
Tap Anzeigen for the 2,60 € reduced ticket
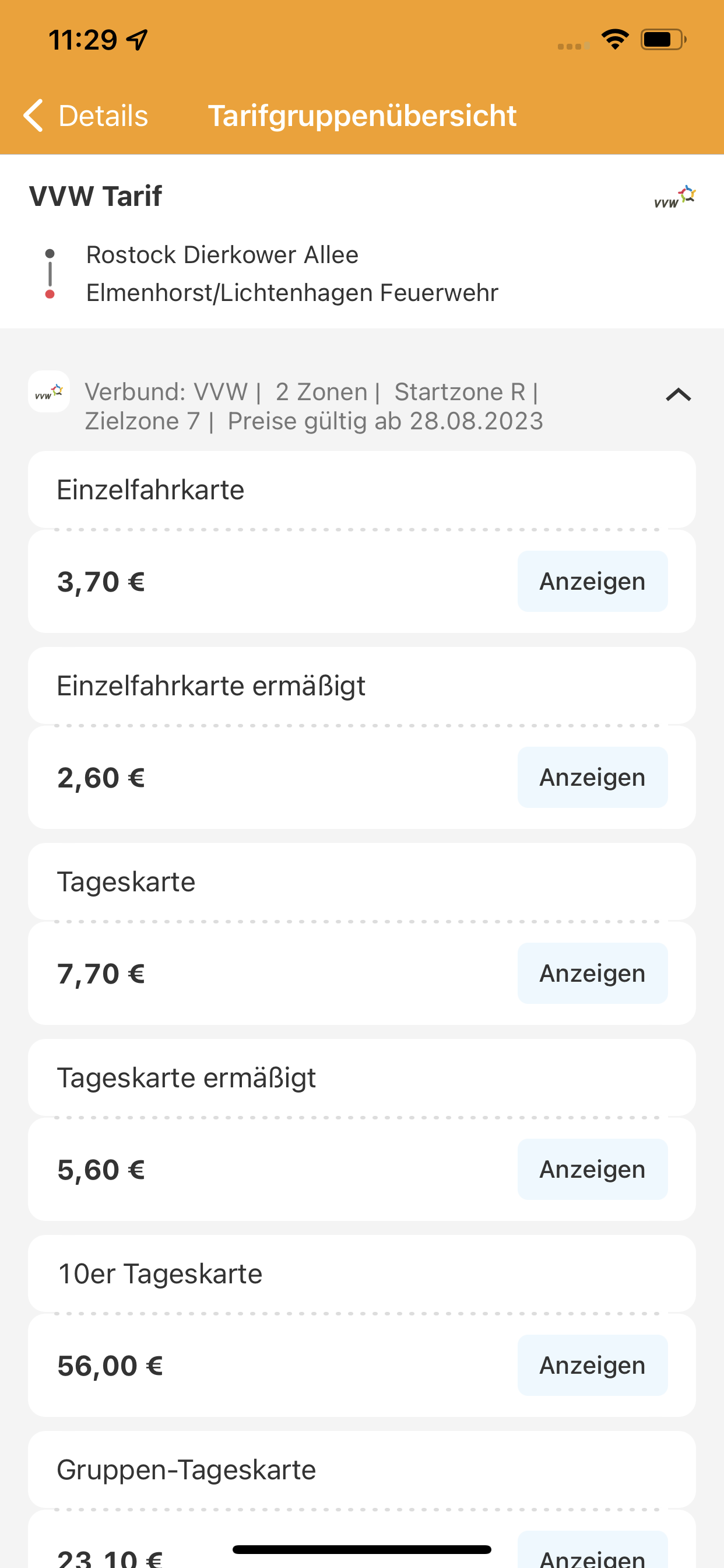click(592, 778)
